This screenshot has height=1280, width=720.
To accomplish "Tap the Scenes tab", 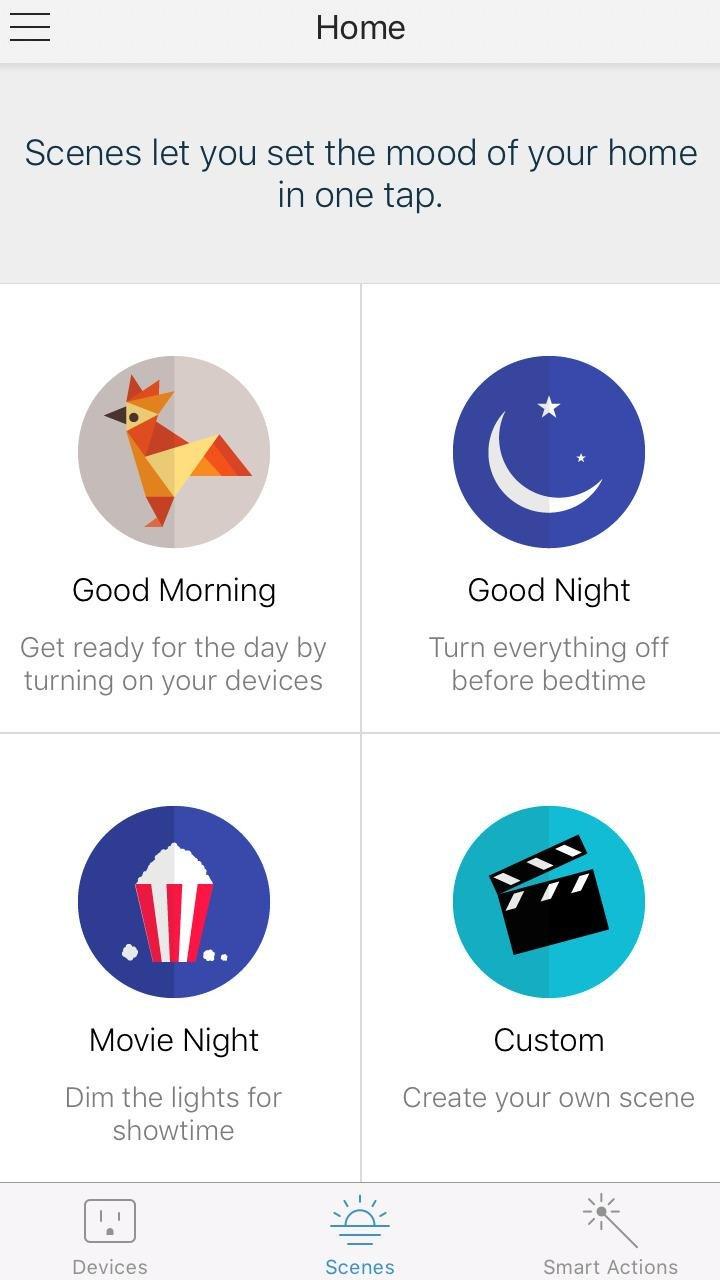I will [x=360, y=1234].
